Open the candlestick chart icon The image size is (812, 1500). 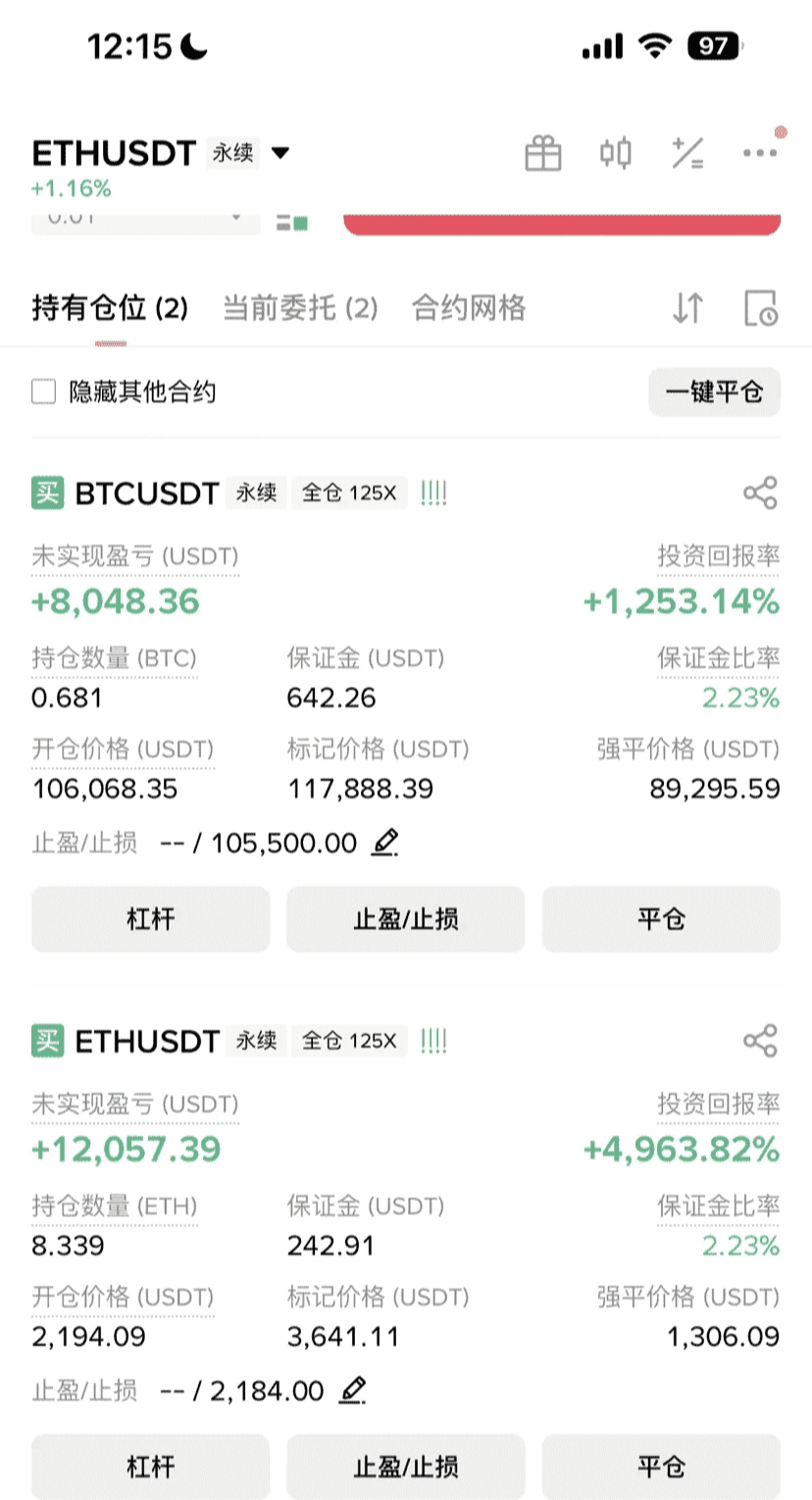click(616, 153)
